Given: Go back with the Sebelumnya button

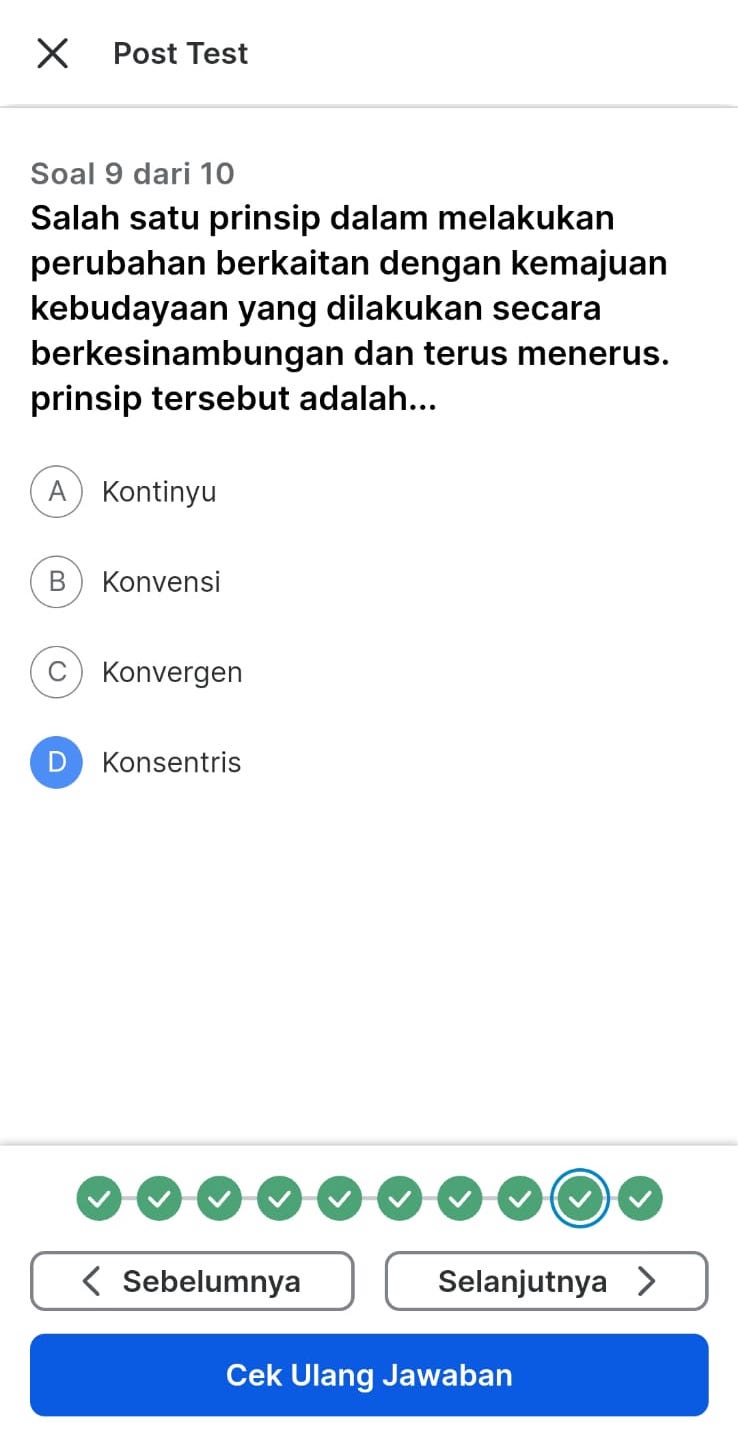Looking at the screenshot, I should pos(192,1281).
